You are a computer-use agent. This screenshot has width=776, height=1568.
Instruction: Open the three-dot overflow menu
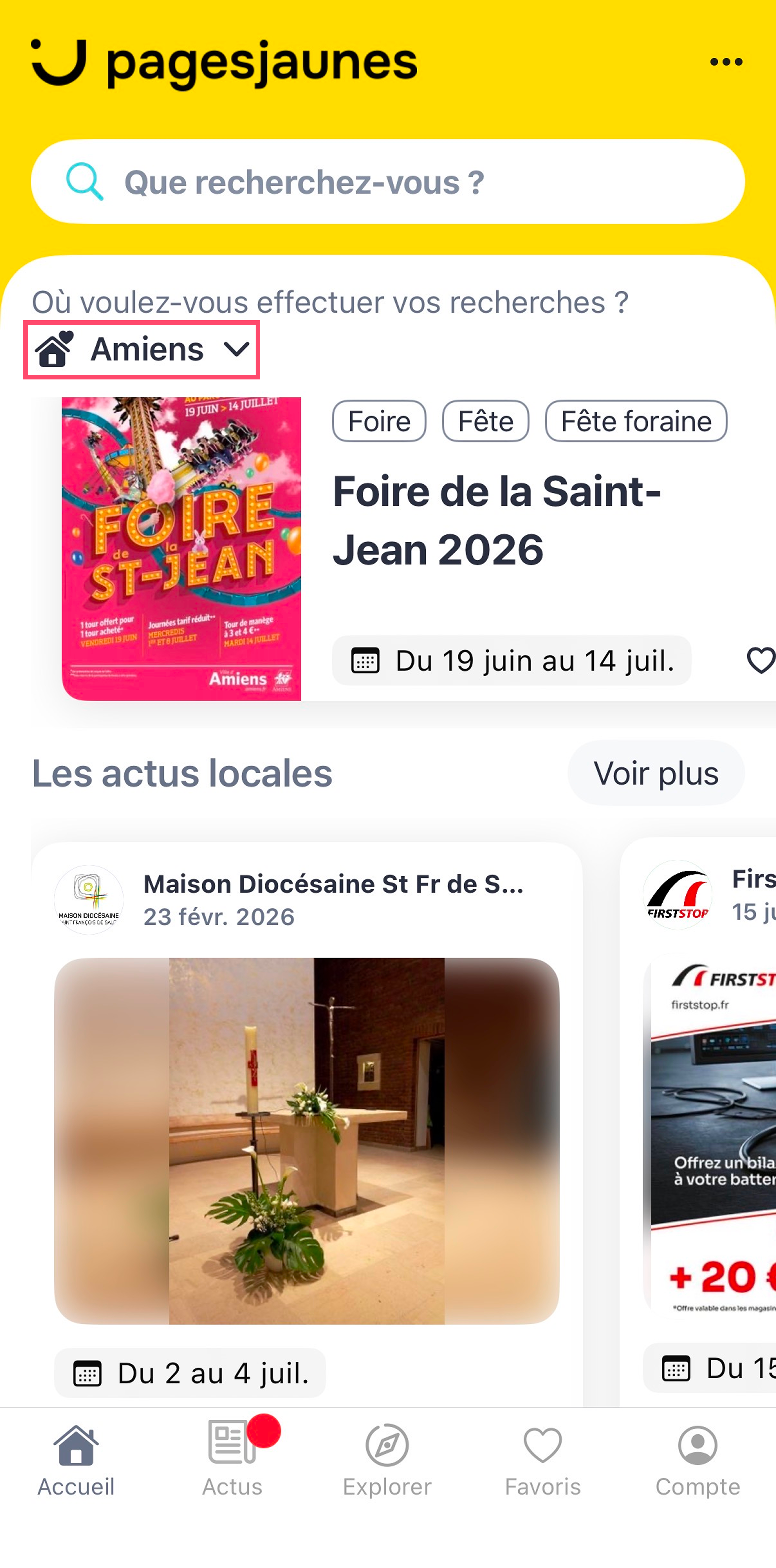[726, 61]
